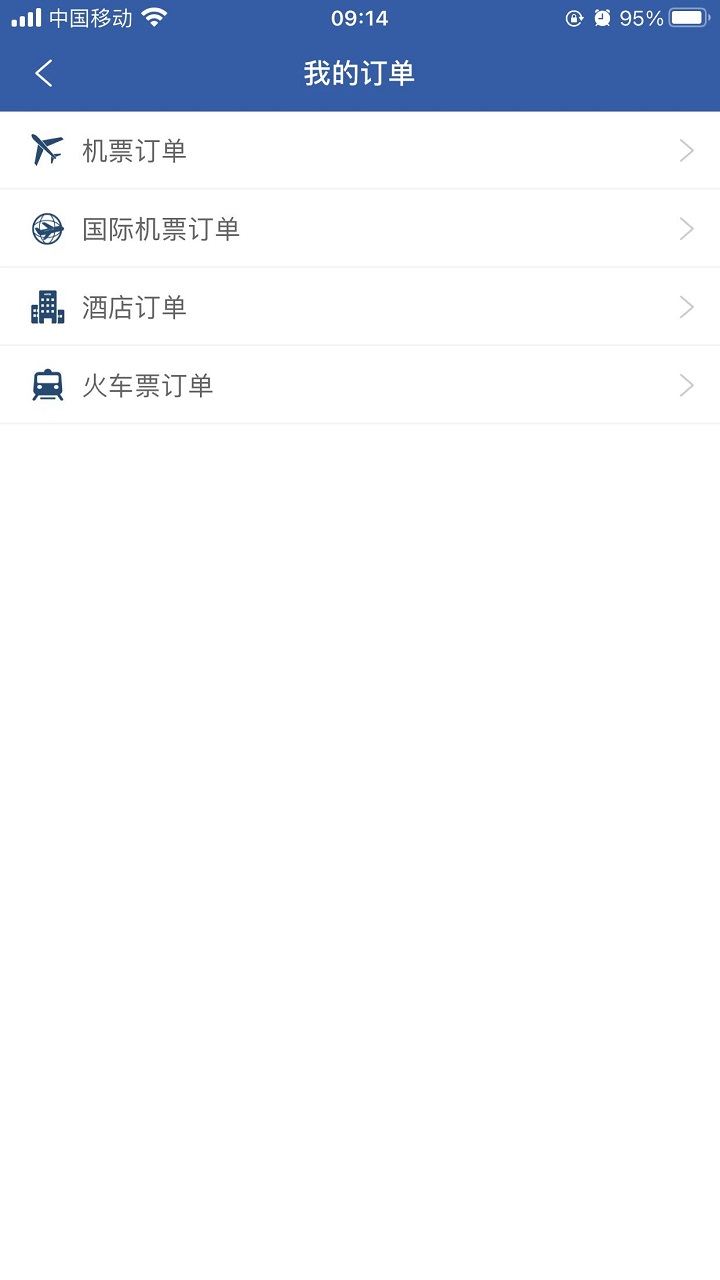Image resolution: width=720 pixels, height=1280 pixels.
Task: Click the hotel building icon beside 酒店订单
Action: pyautogui.click(x=46, y=306)
